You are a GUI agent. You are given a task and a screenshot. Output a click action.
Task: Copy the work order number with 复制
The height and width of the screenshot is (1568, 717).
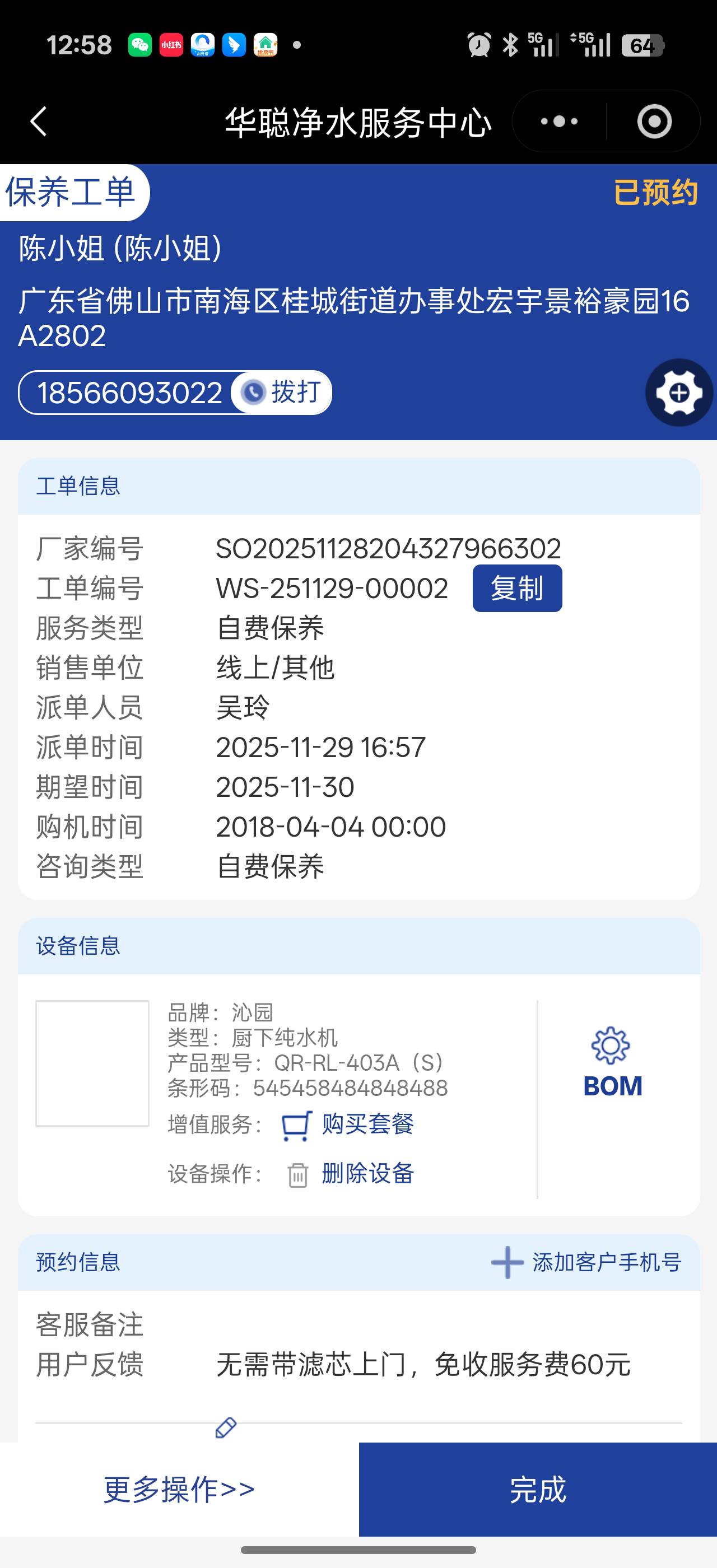(517, 589)
